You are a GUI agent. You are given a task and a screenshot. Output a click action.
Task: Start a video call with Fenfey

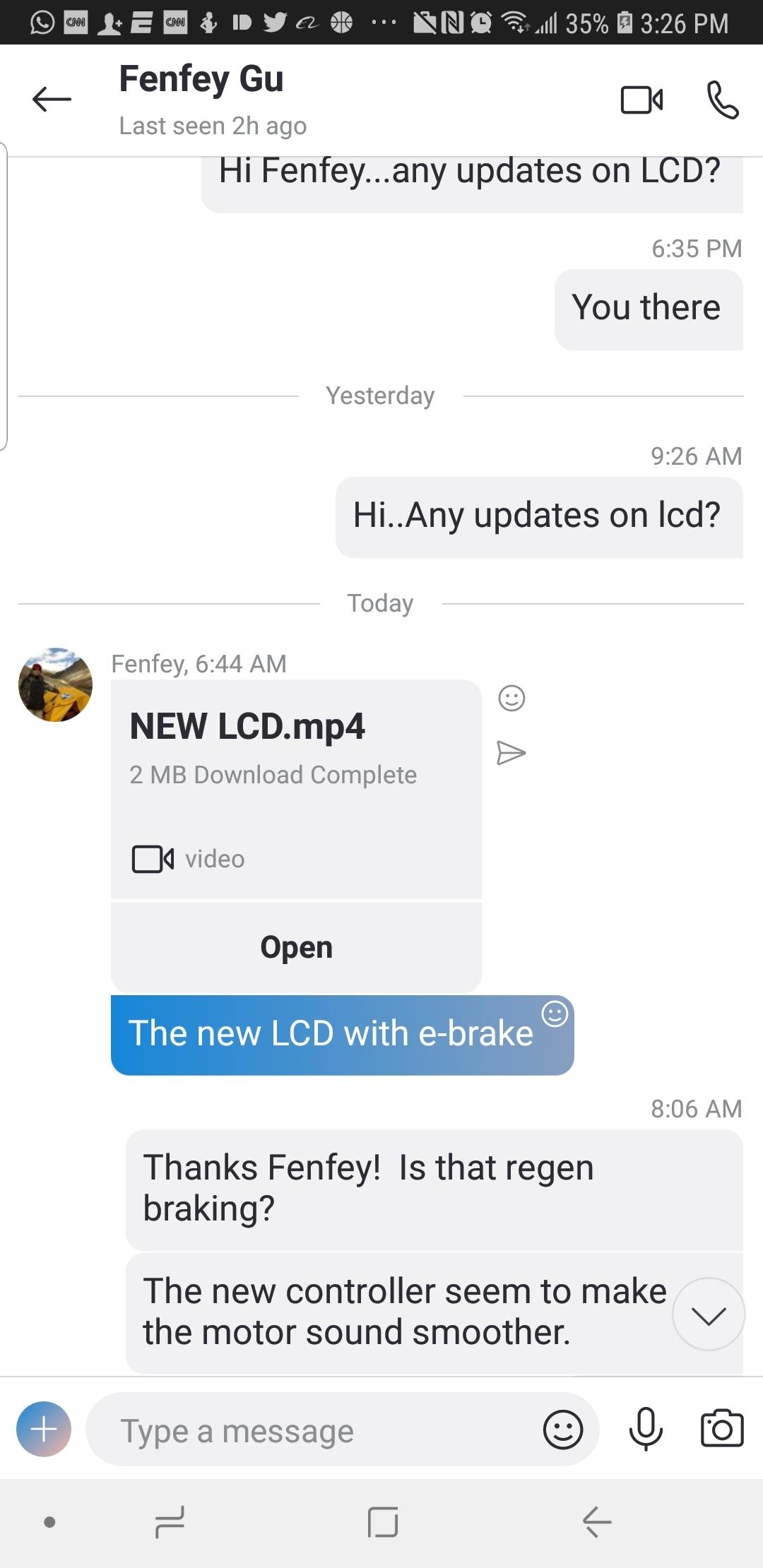tap(641, 100)
